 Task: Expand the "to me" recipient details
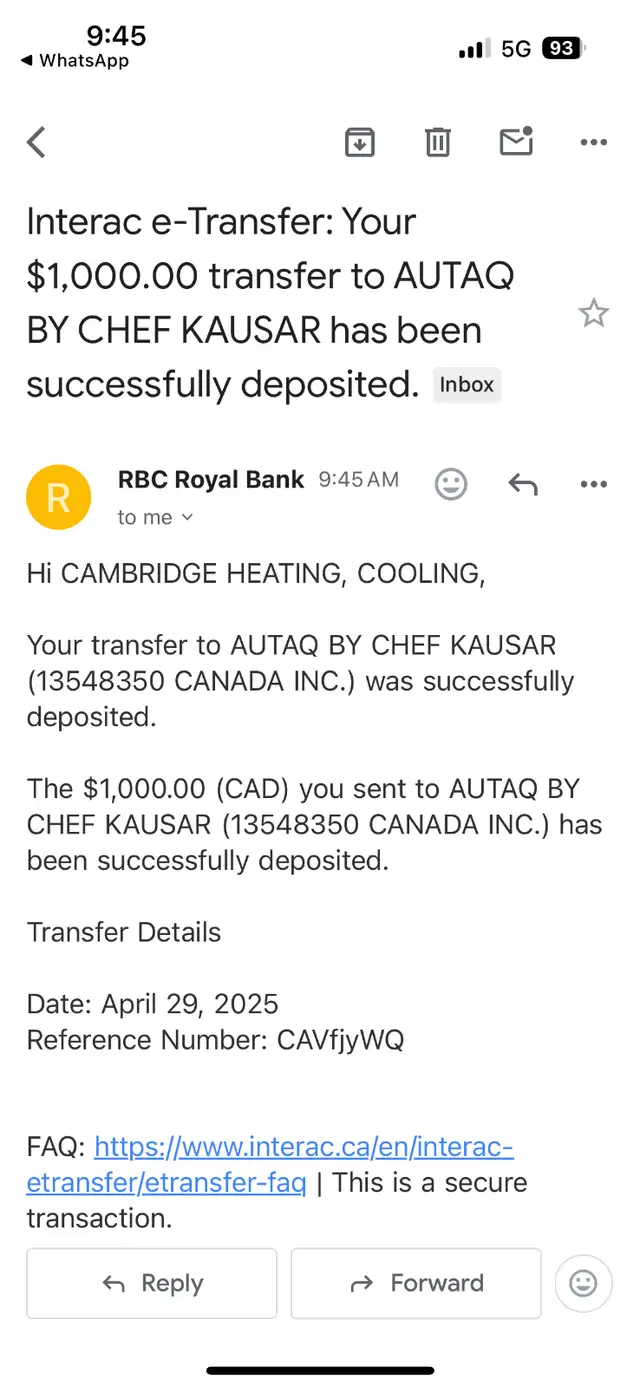tap(155, 517)
